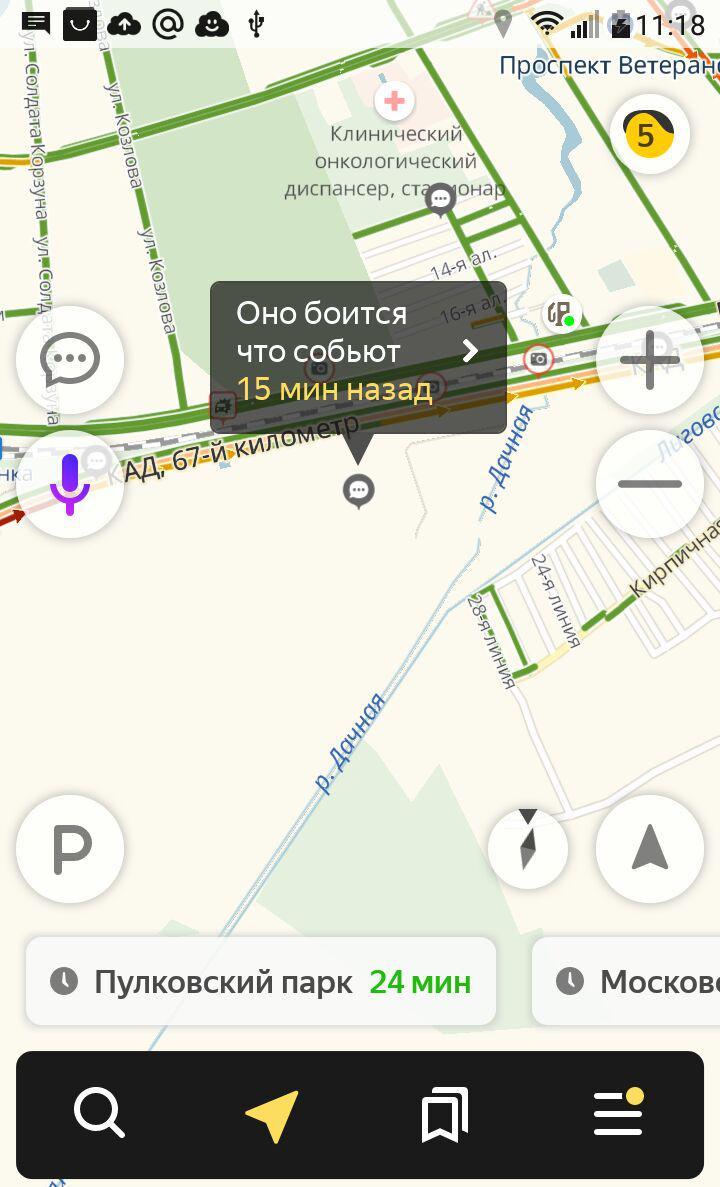720x1187 pixels.
Task: Add a road comment with chat button
Action: coord(70,360)
